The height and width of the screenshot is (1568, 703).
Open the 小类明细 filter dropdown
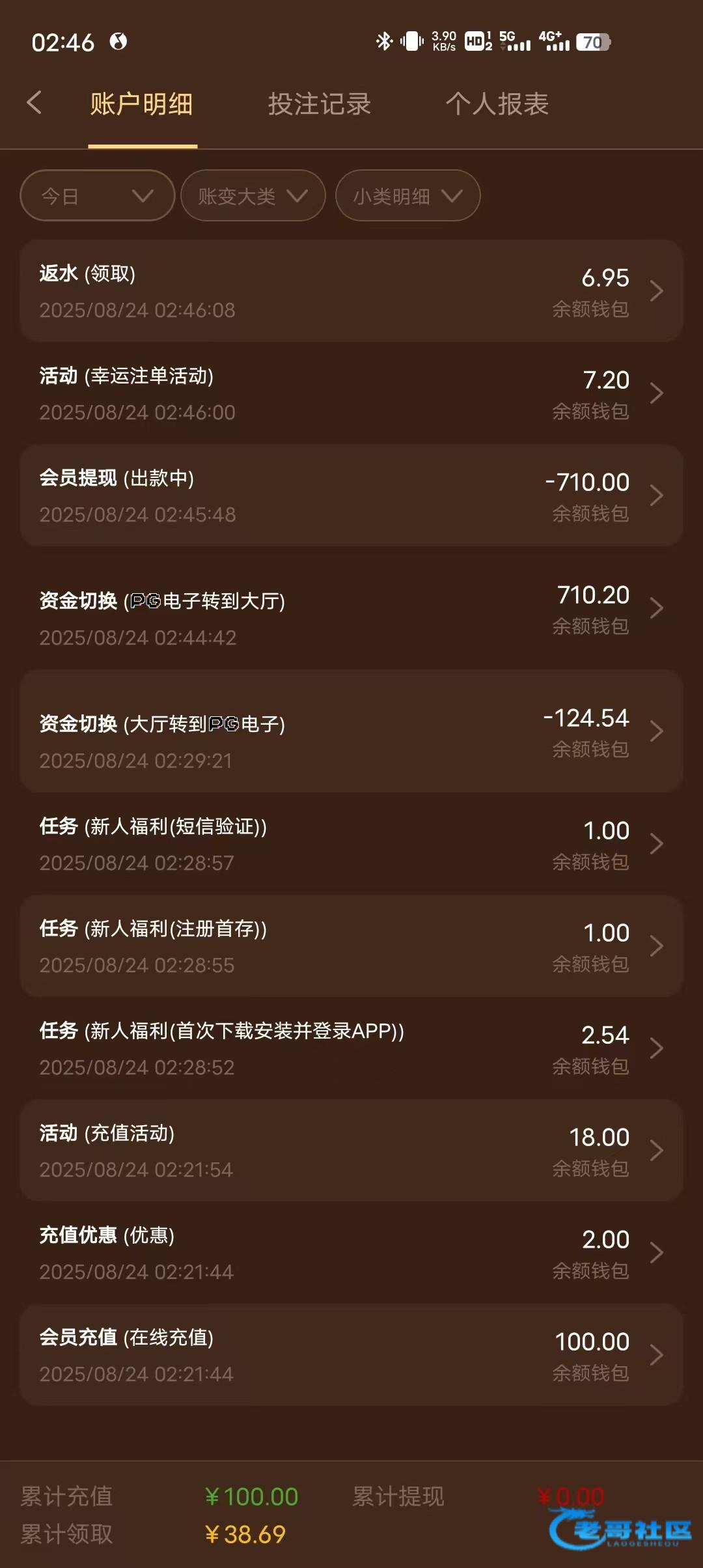(407, 195)
